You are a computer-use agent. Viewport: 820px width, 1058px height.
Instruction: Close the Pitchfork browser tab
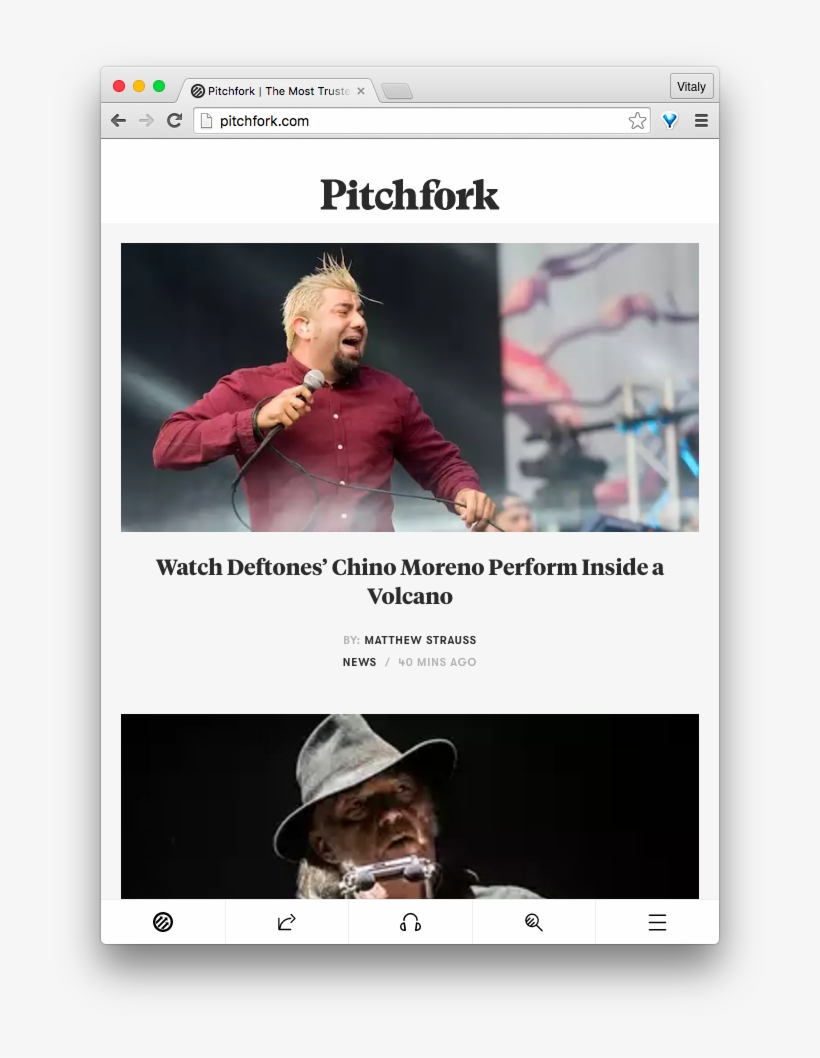[361, 91]
